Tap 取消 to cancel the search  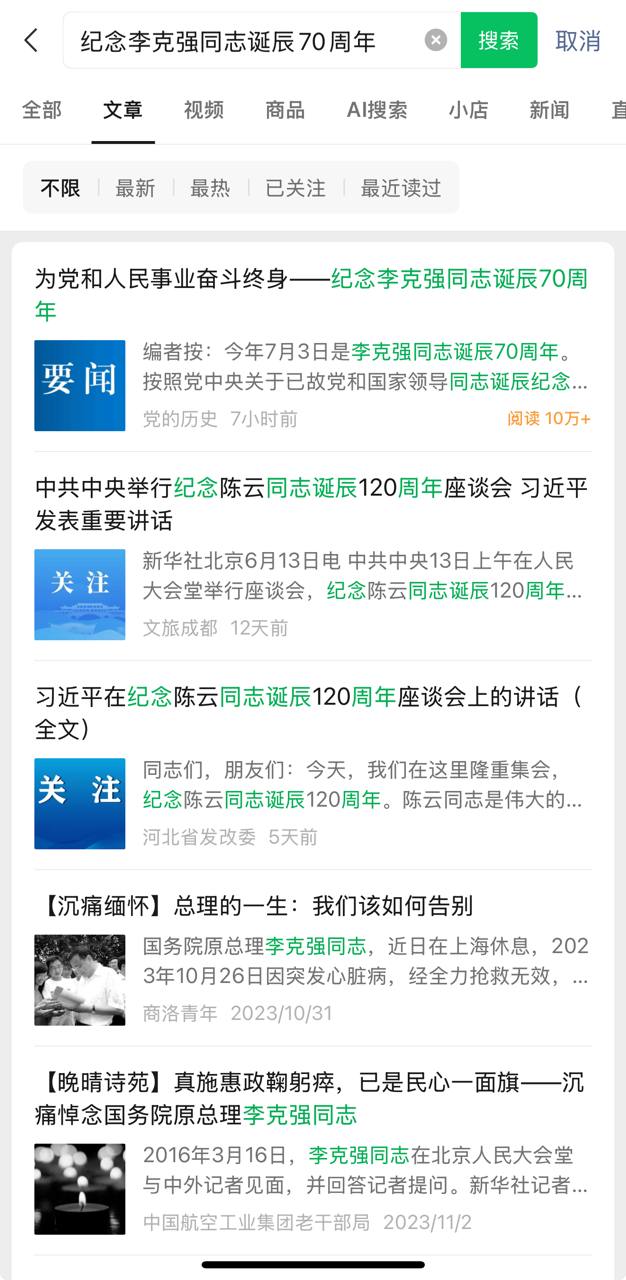pos(578,40)
